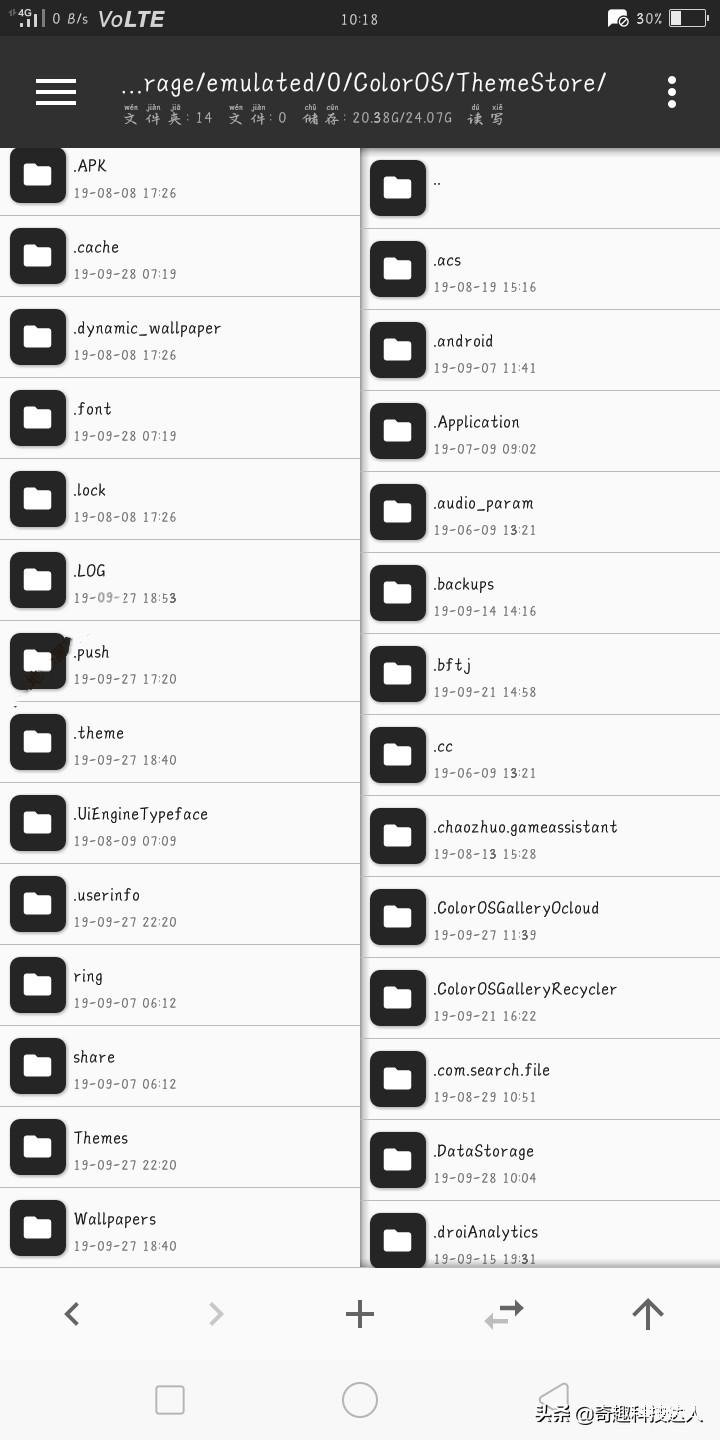Viewport: 720px width, 1440px height.
Task: Open the .ColorOSGalleryRecycler folder
Action: pyautogui.click(x=540, y=998)
